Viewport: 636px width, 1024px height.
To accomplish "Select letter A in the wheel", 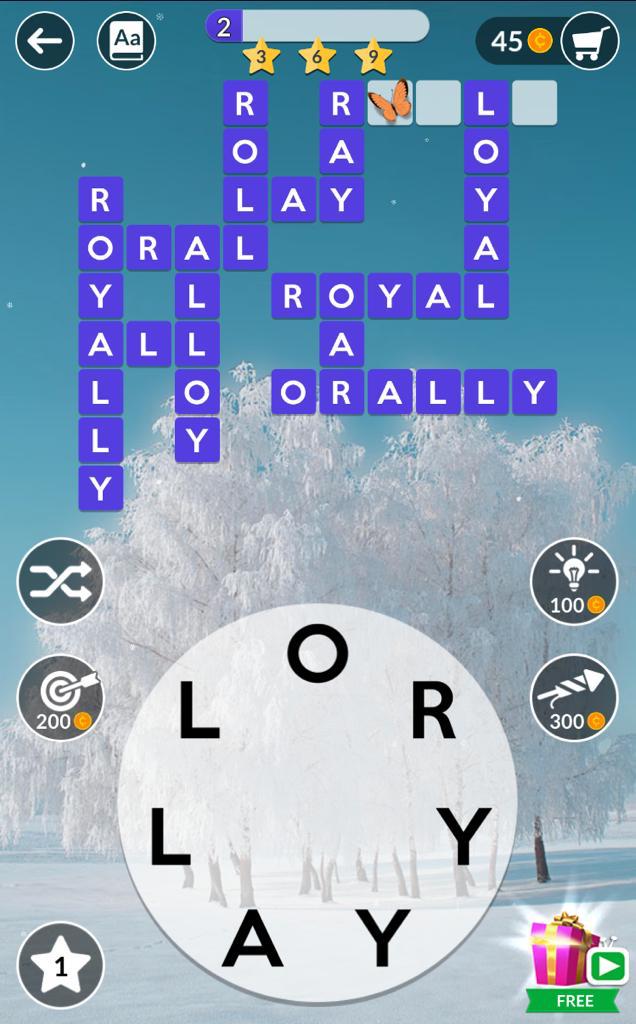I will pyautogui.click(x=252, y=938).
